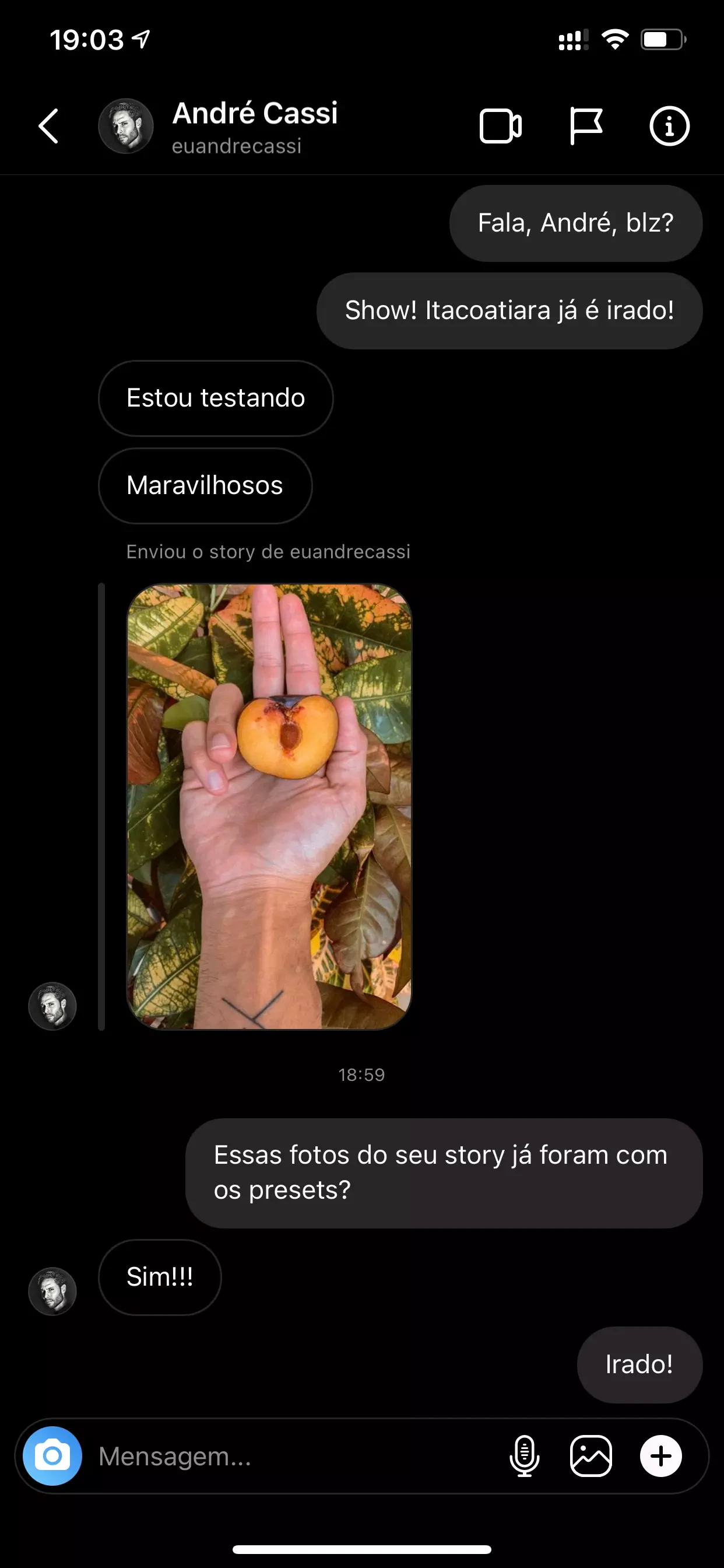Pick an image from the gallery
The width and height of the screenshot is (724, 1568).
(591, 1456)
